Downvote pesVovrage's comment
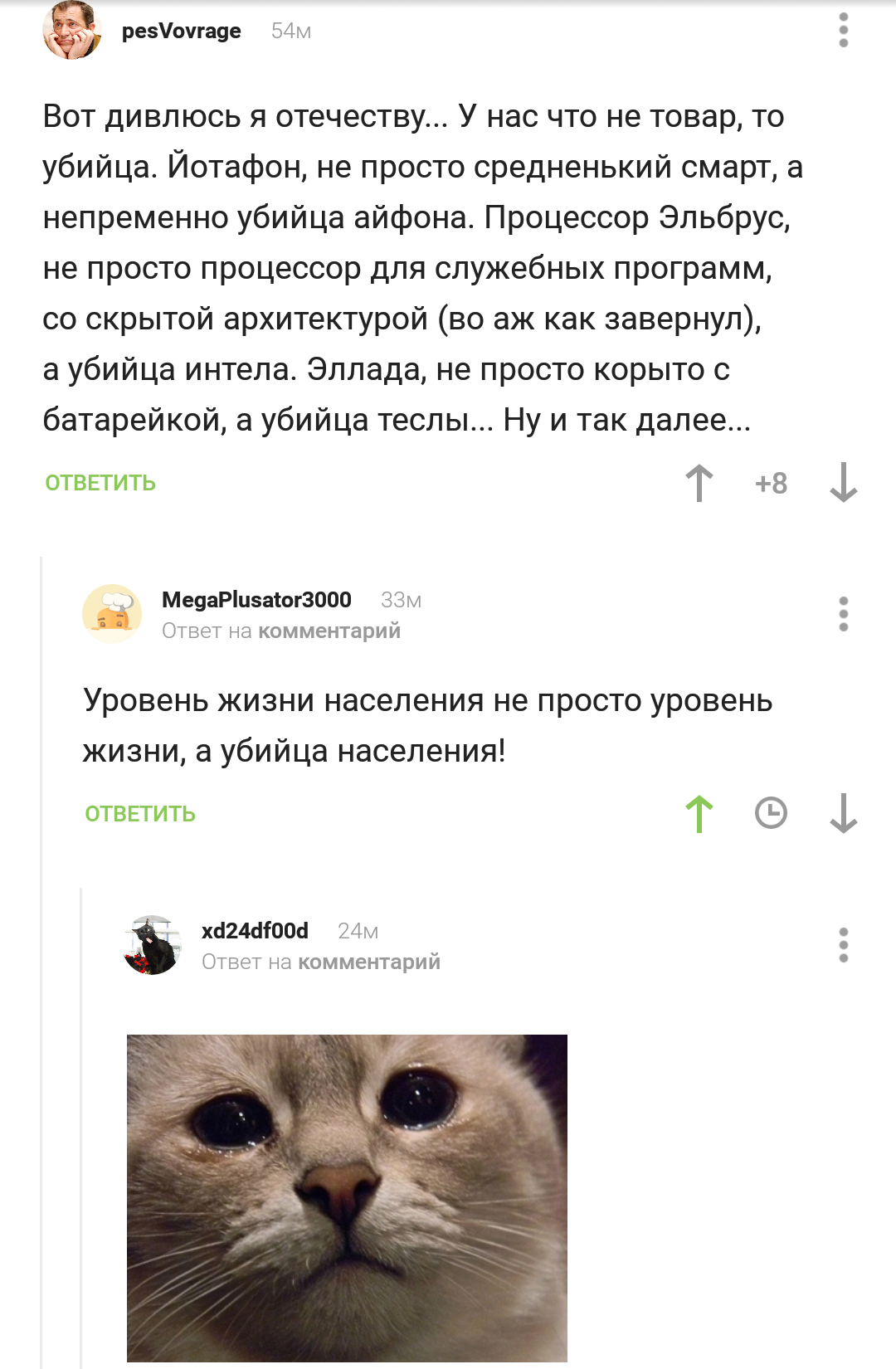 click(x=843, y=483)
